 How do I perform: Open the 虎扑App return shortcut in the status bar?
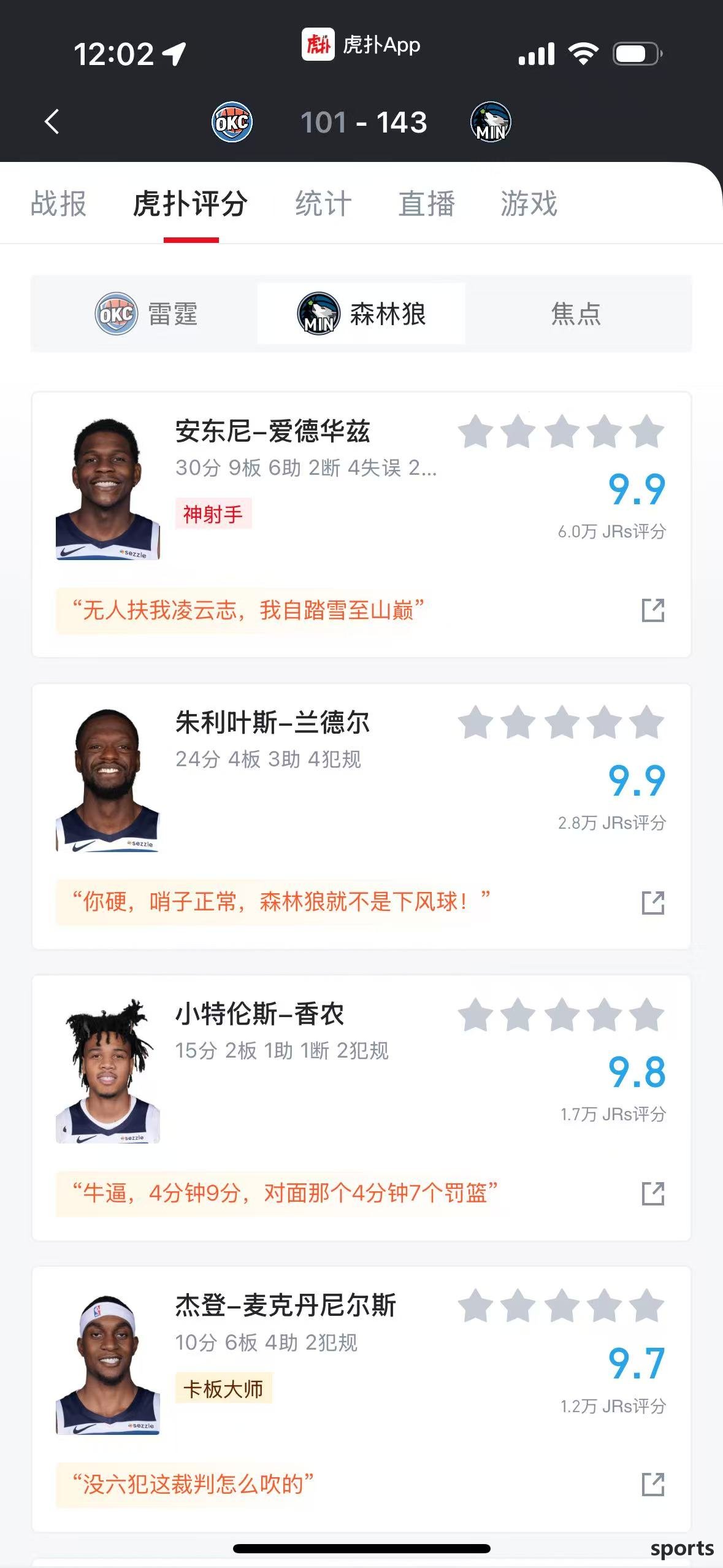click(361, 45)
